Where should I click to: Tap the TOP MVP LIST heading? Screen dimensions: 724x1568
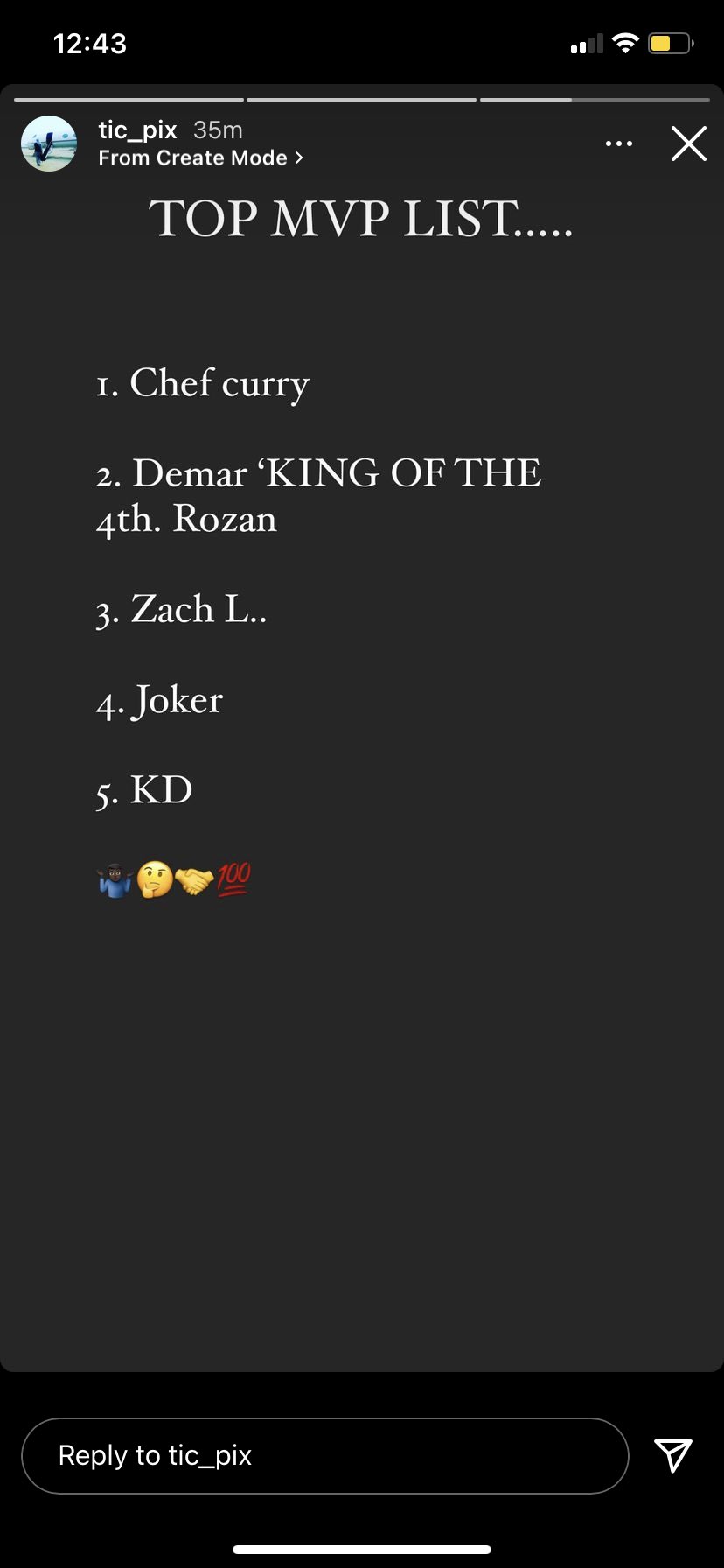(x=361, y=219)
